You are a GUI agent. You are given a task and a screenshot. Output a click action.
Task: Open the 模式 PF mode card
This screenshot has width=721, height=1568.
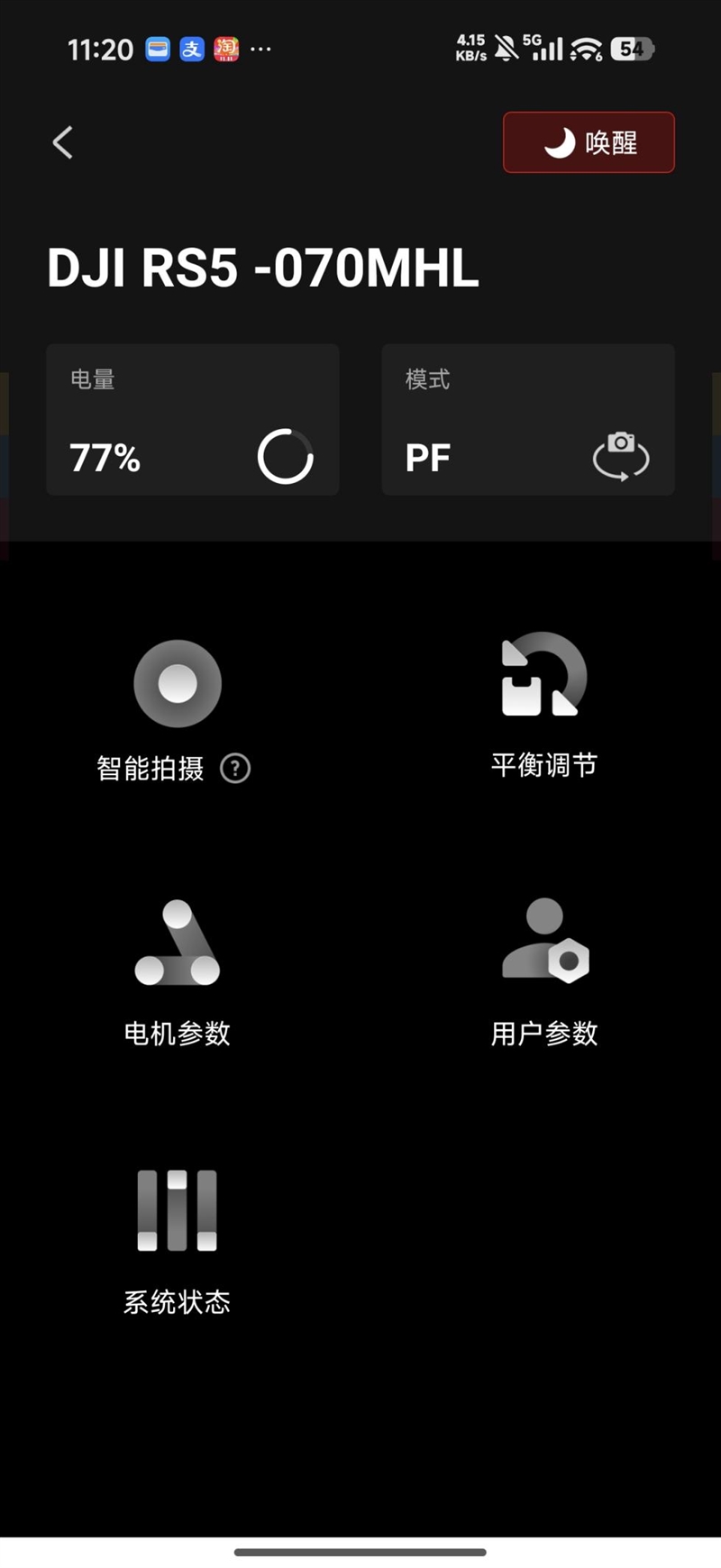tap(527, 419)
